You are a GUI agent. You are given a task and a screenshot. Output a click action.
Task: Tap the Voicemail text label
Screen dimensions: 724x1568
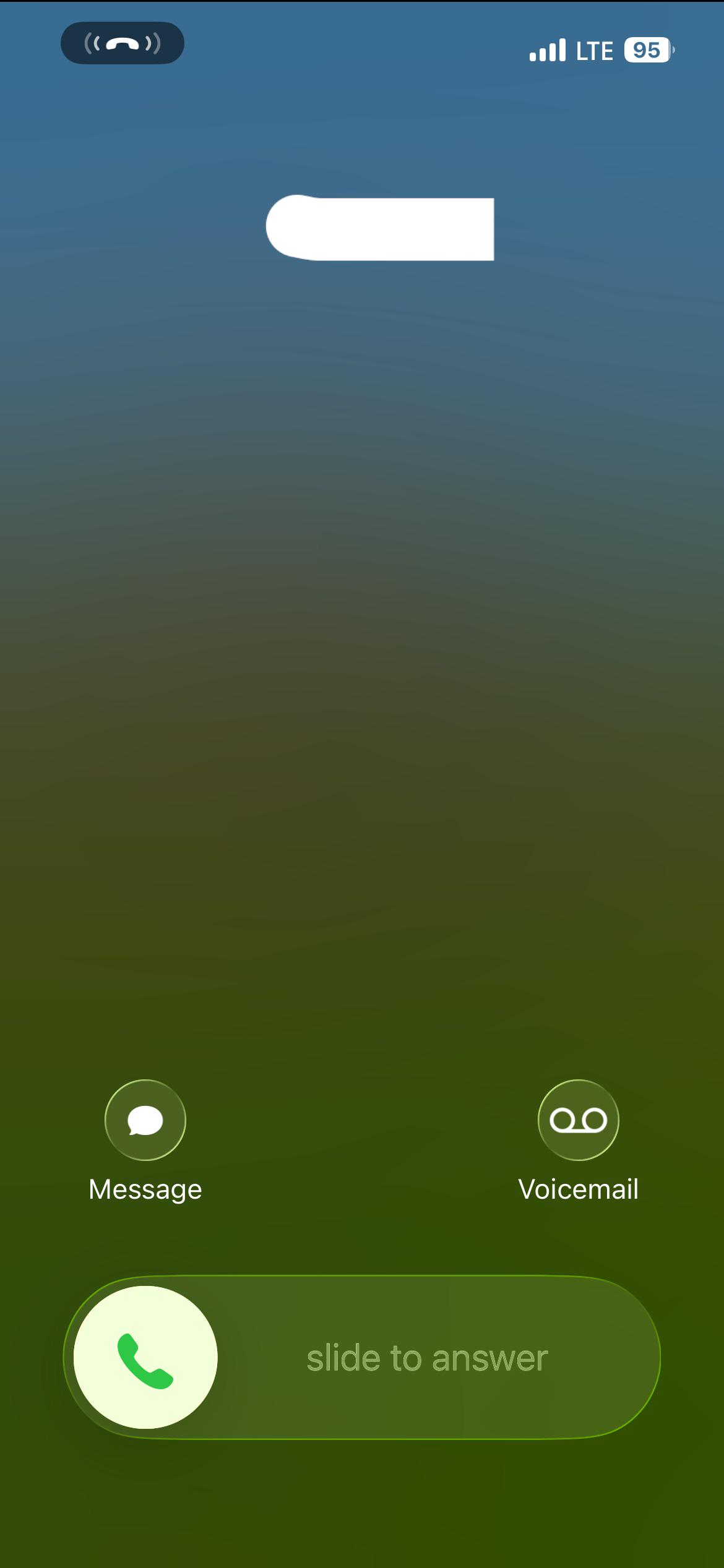(578, 1187)
